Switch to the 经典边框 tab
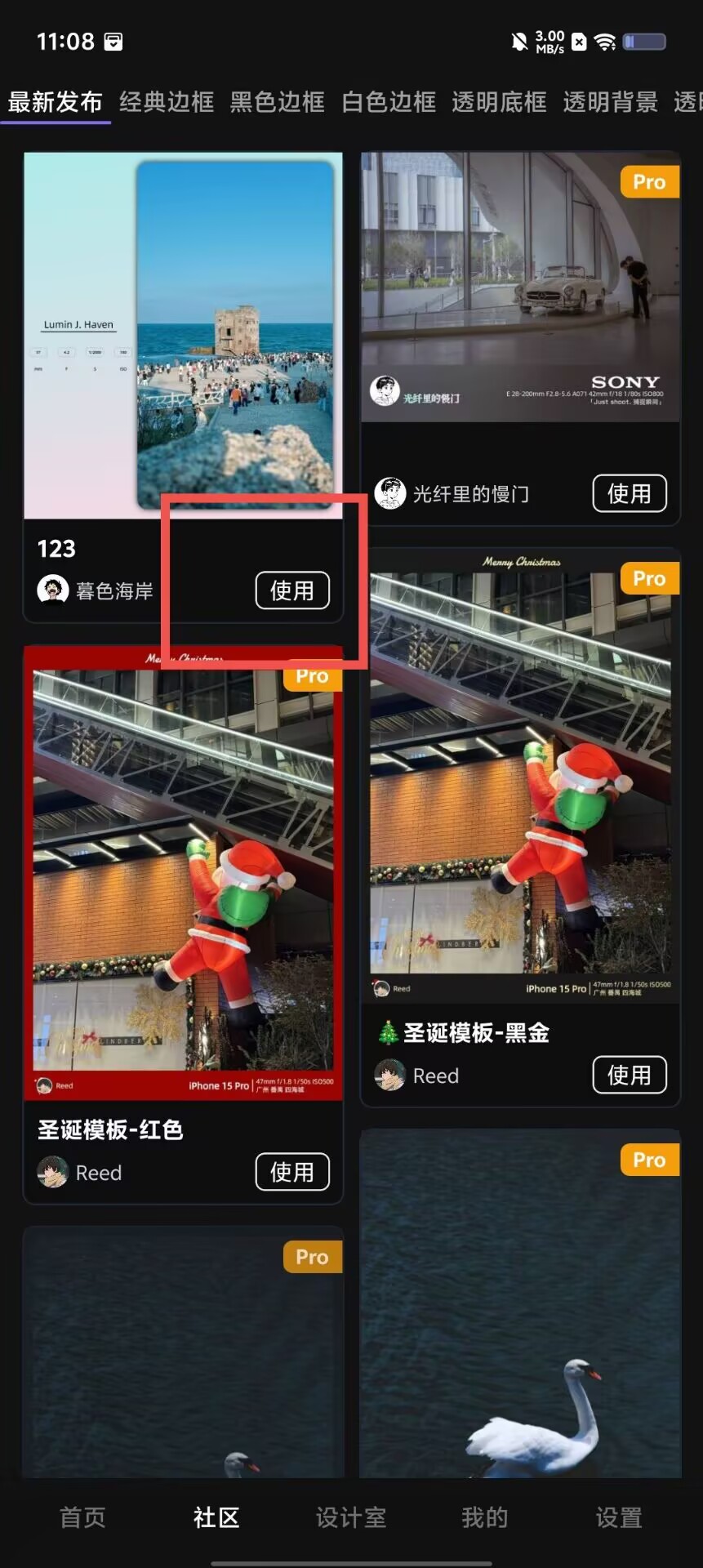Screen dimensions: 703x1568 167,102
